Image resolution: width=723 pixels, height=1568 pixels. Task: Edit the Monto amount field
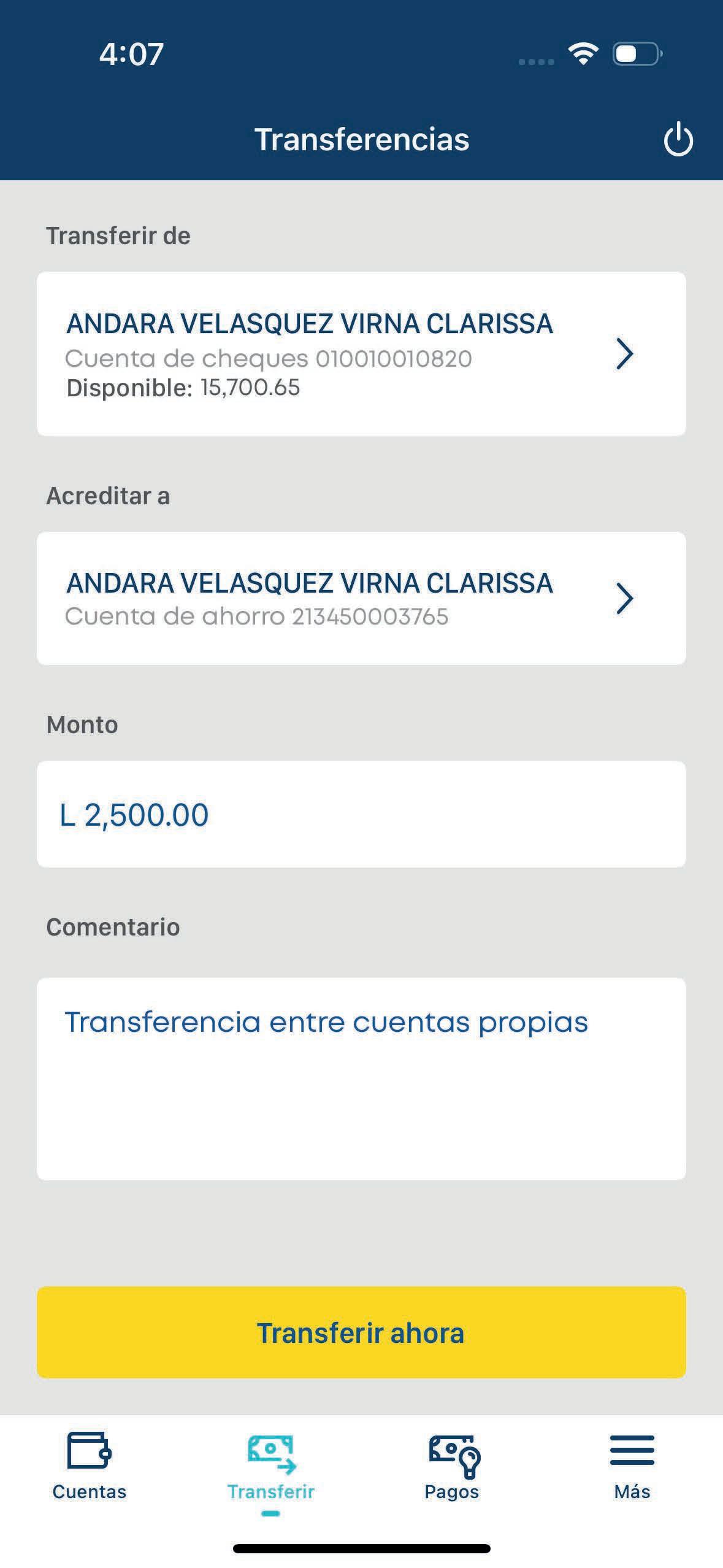pos(361,814)
